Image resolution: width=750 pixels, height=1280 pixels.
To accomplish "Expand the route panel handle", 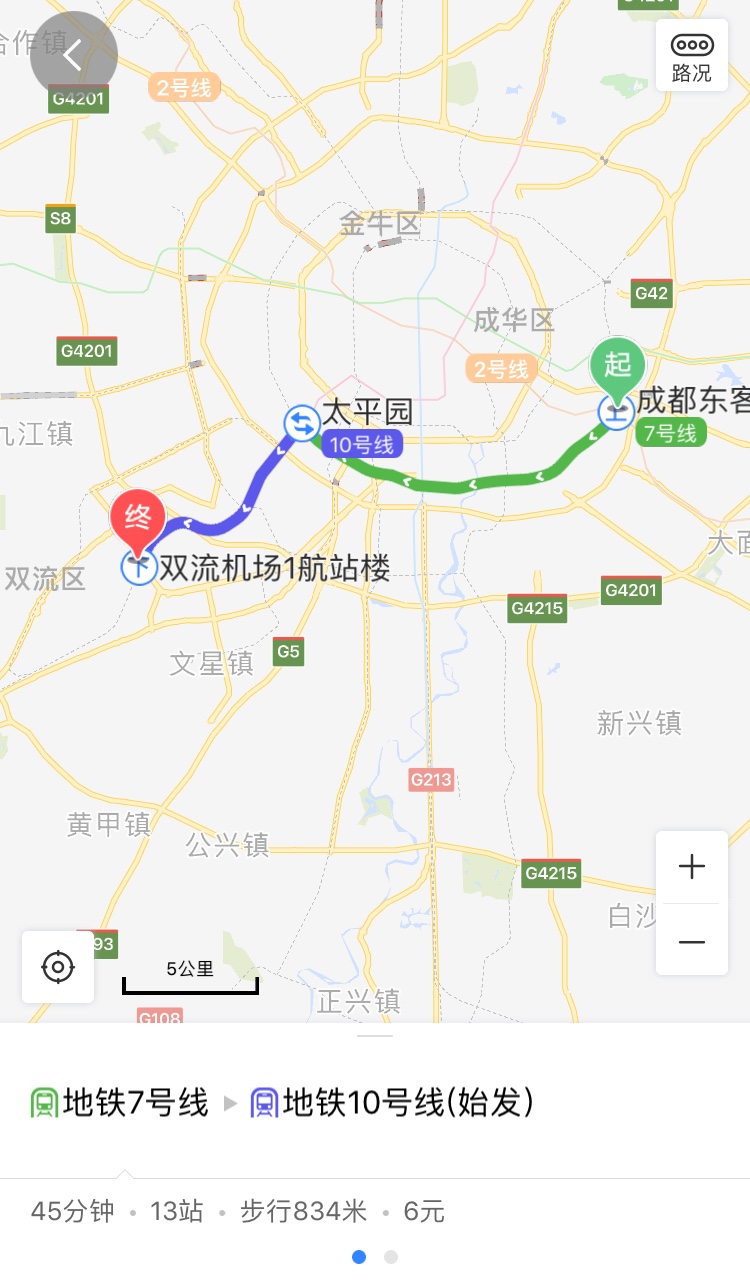I will tap(375, 1036).
